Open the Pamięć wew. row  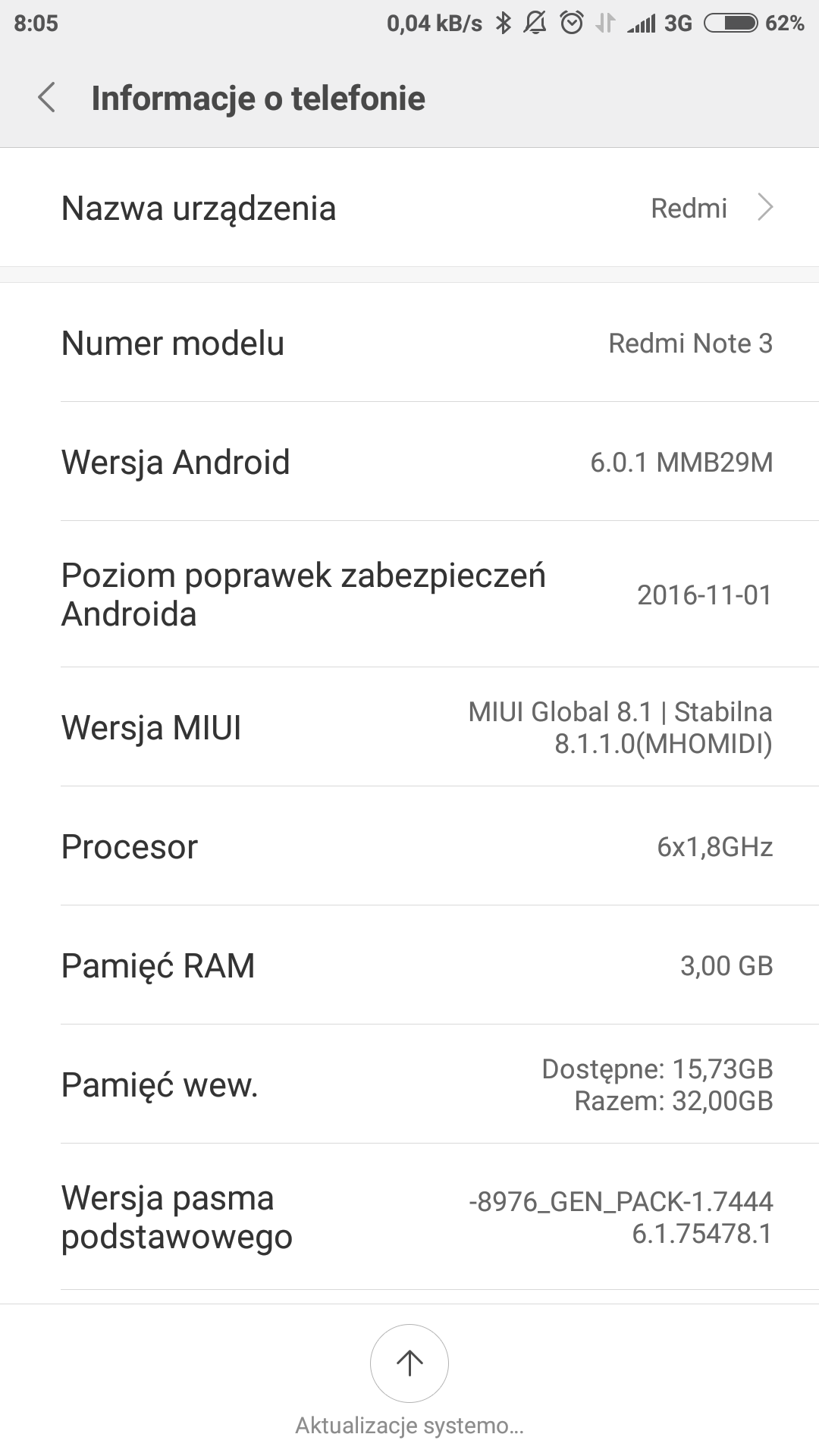coord(409,1084)
